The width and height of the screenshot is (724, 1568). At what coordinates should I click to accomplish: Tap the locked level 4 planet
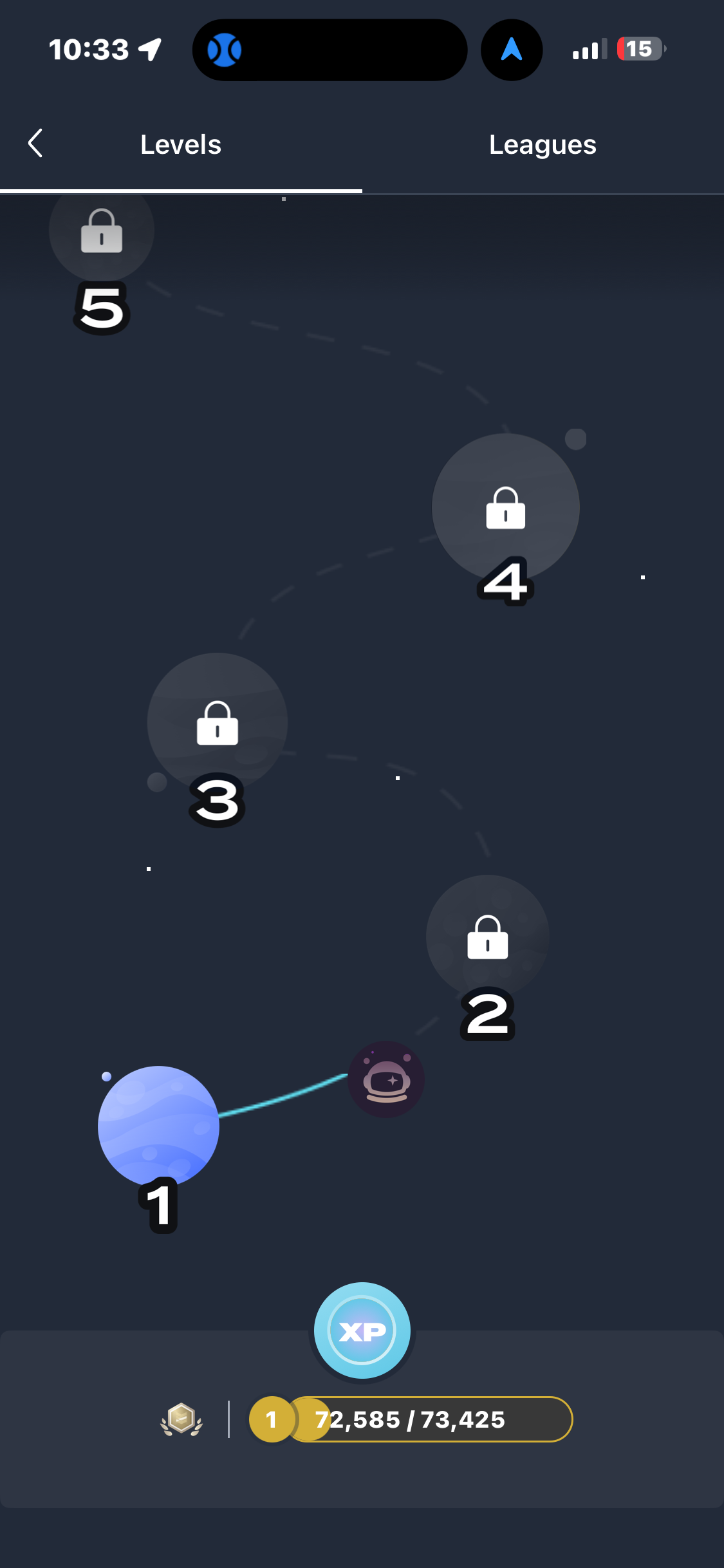506,507
